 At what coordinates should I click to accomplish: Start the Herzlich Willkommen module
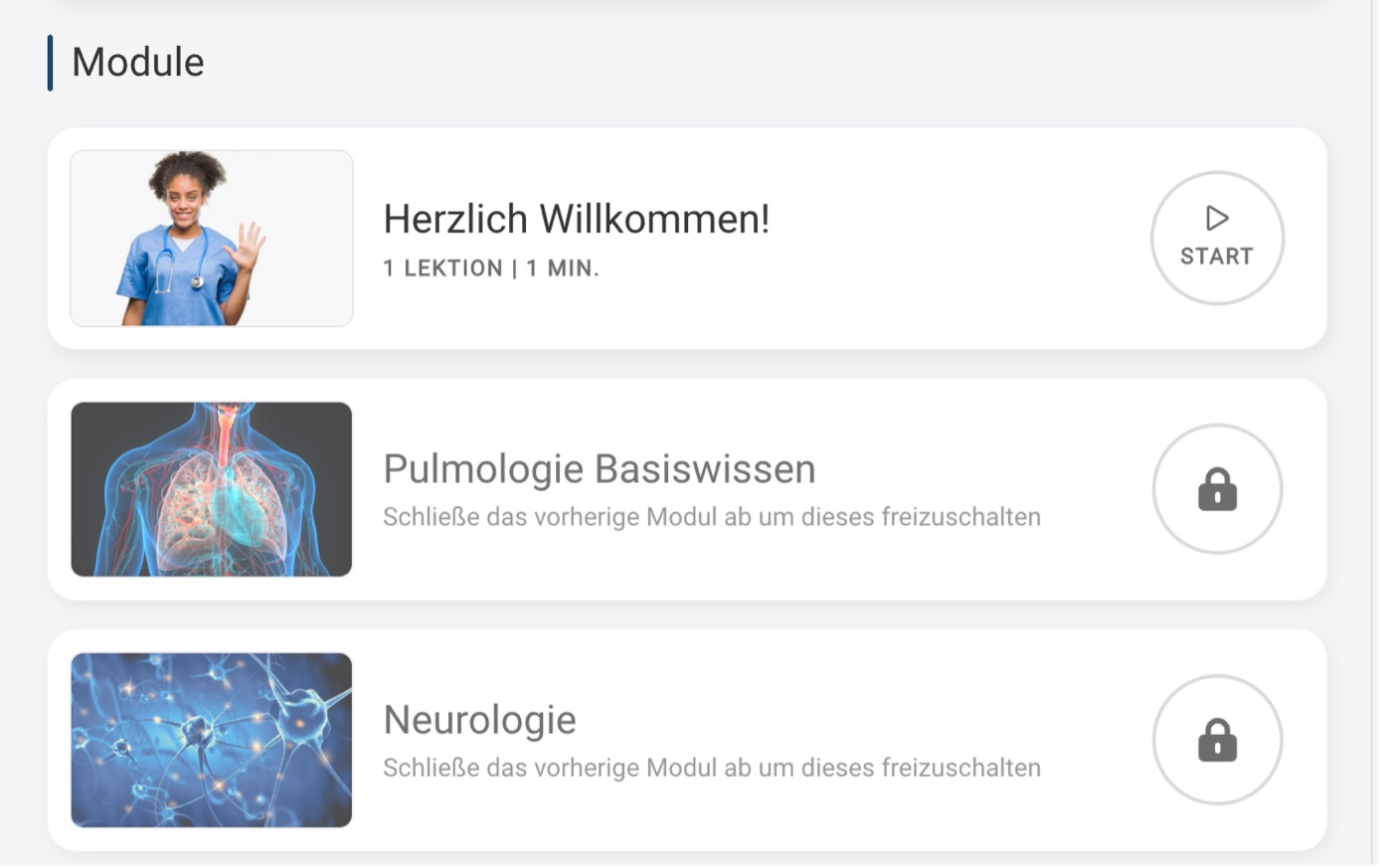1217,239
